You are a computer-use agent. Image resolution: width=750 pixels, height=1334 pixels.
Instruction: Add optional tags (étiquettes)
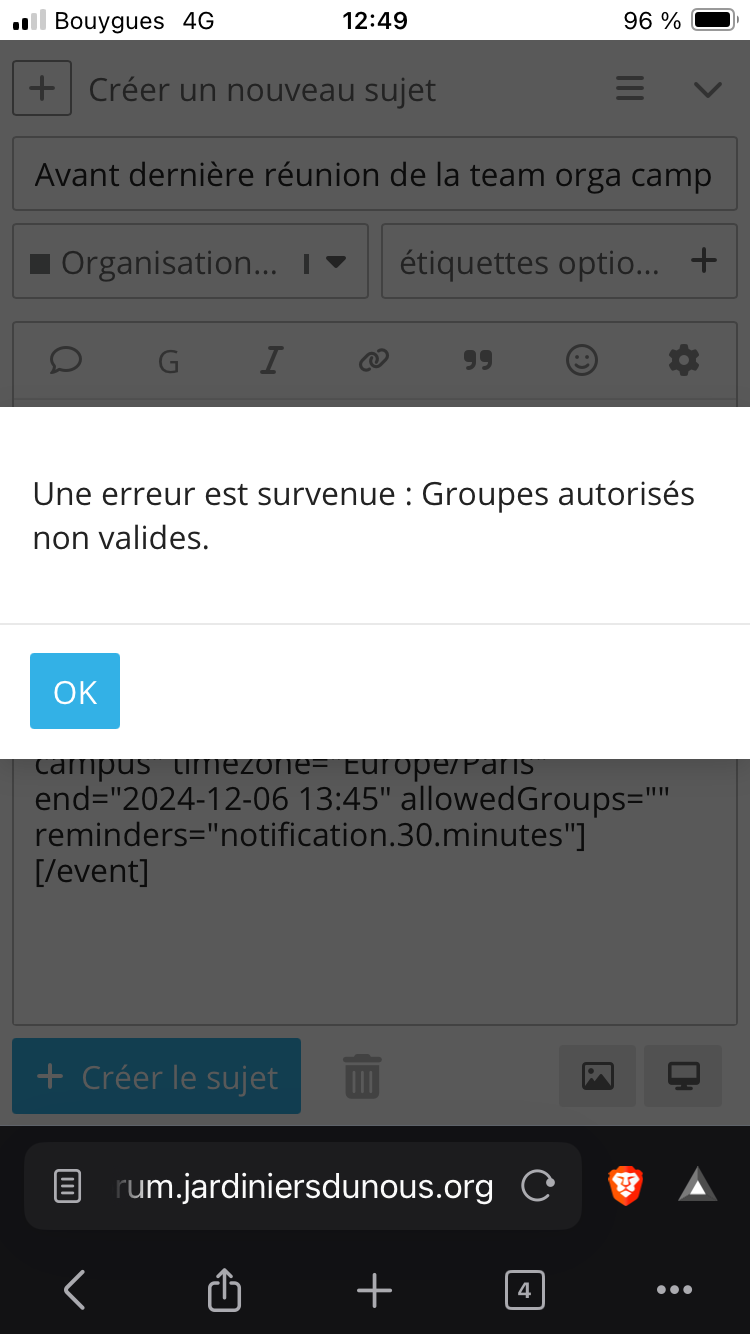coord(560,262)
